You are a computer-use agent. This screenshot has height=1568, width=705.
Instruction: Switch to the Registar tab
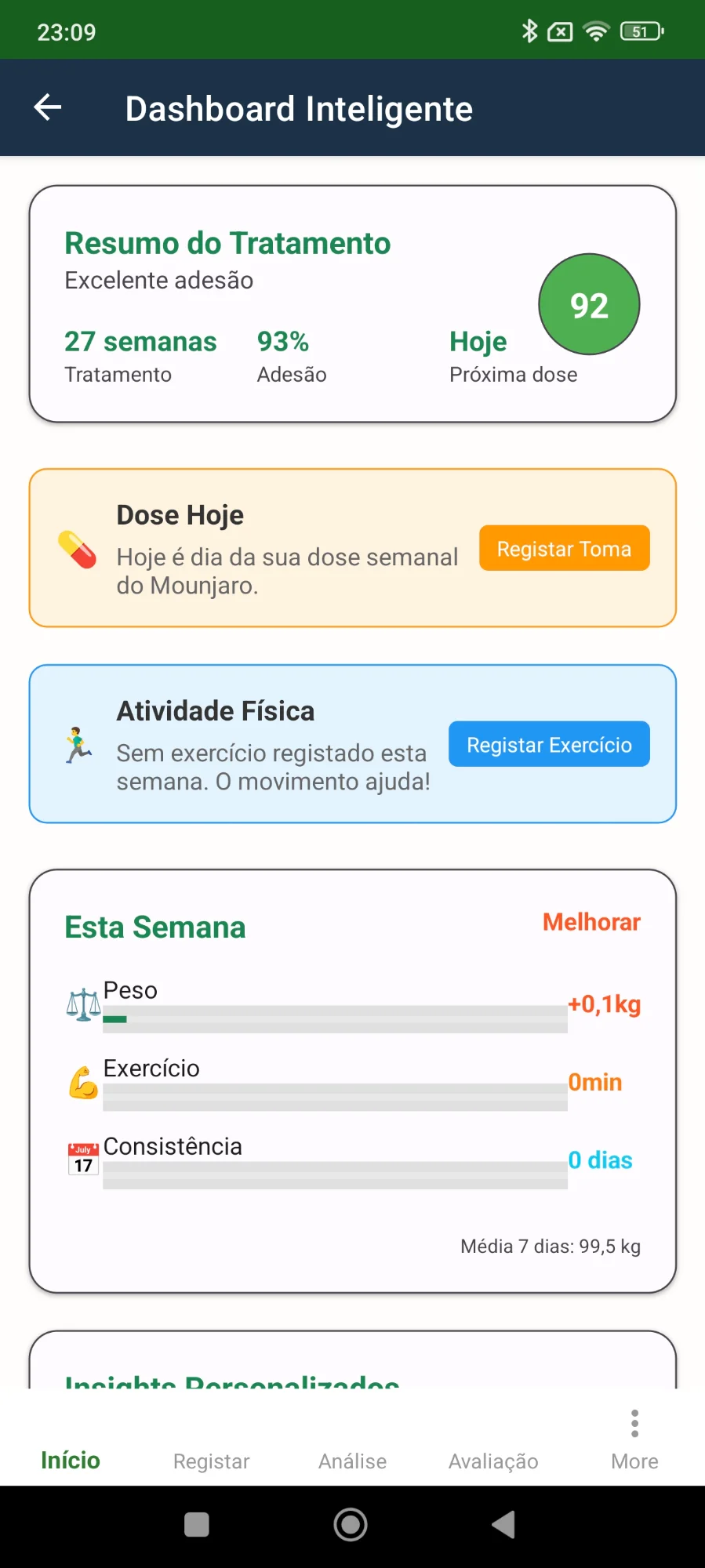(211, 1461)
